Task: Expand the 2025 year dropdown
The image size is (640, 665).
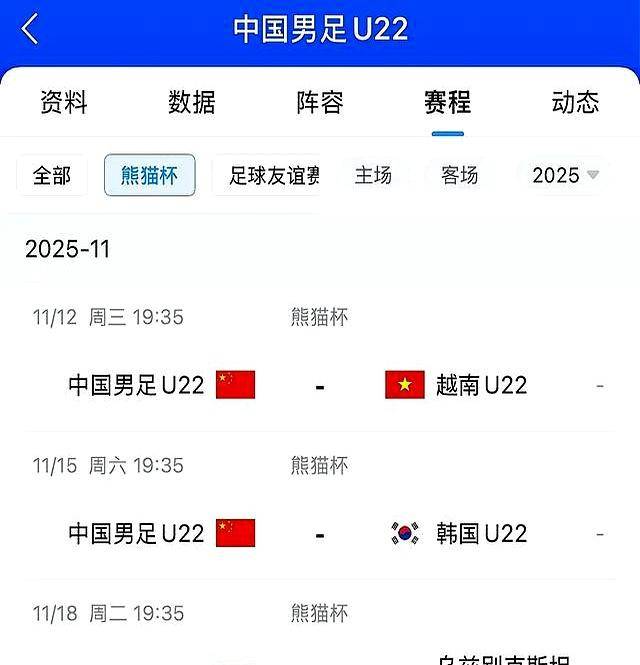Action: [x=565, y=176]
